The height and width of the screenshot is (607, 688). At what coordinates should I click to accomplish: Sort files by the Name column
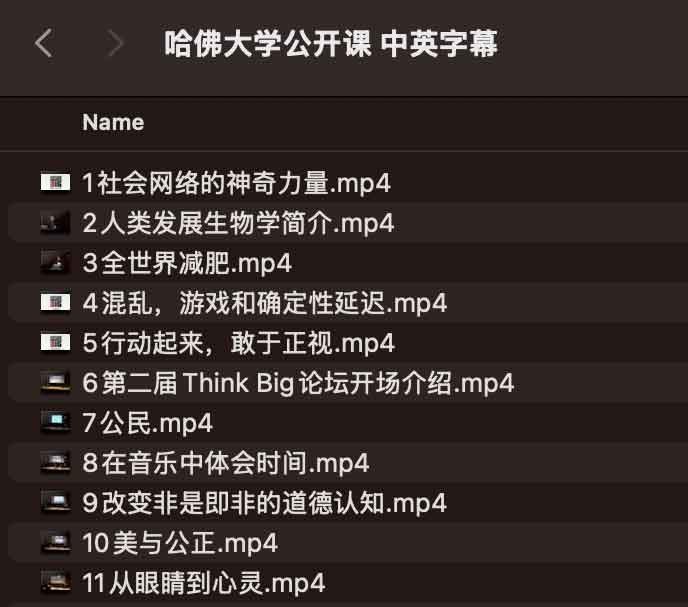(113, 123)
